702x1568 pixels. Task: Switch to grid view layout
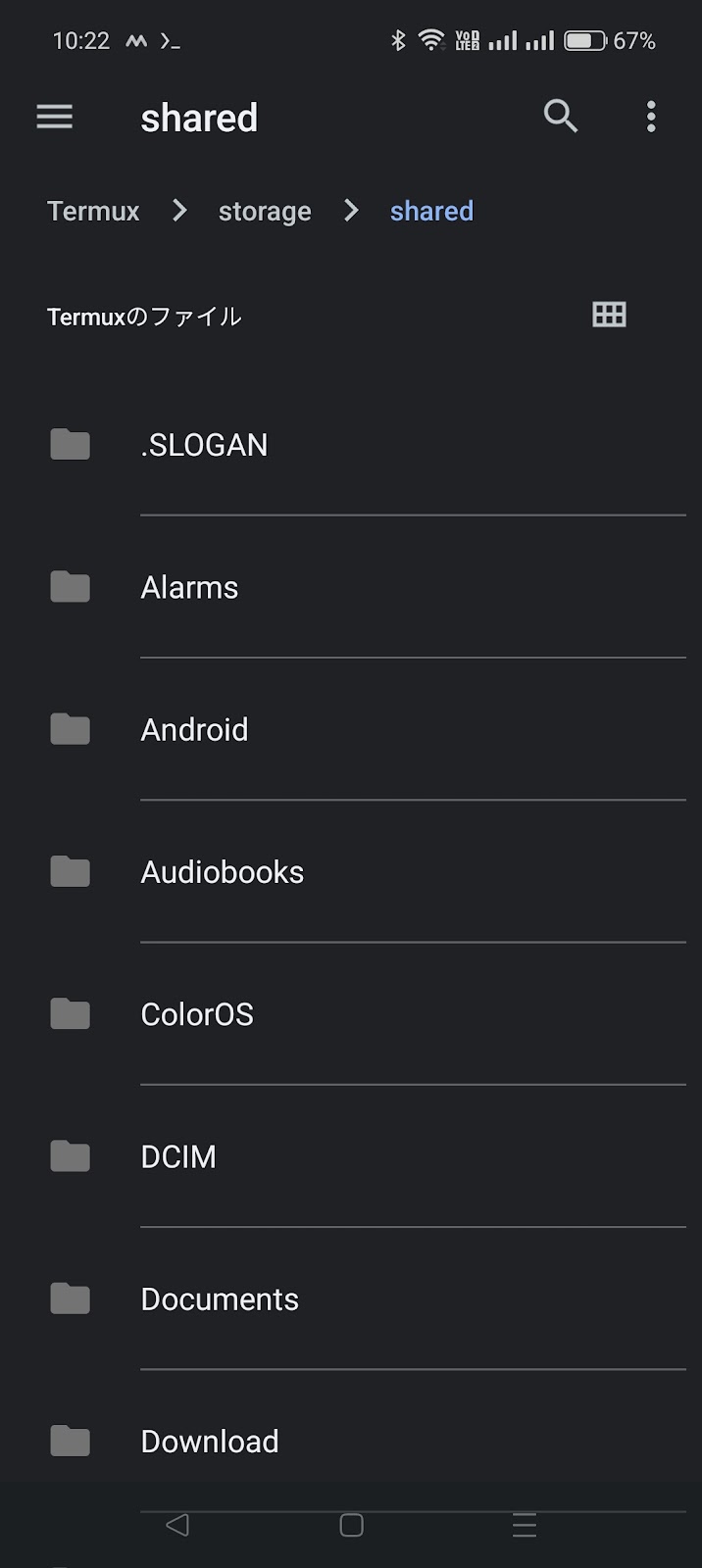(609, 315)
